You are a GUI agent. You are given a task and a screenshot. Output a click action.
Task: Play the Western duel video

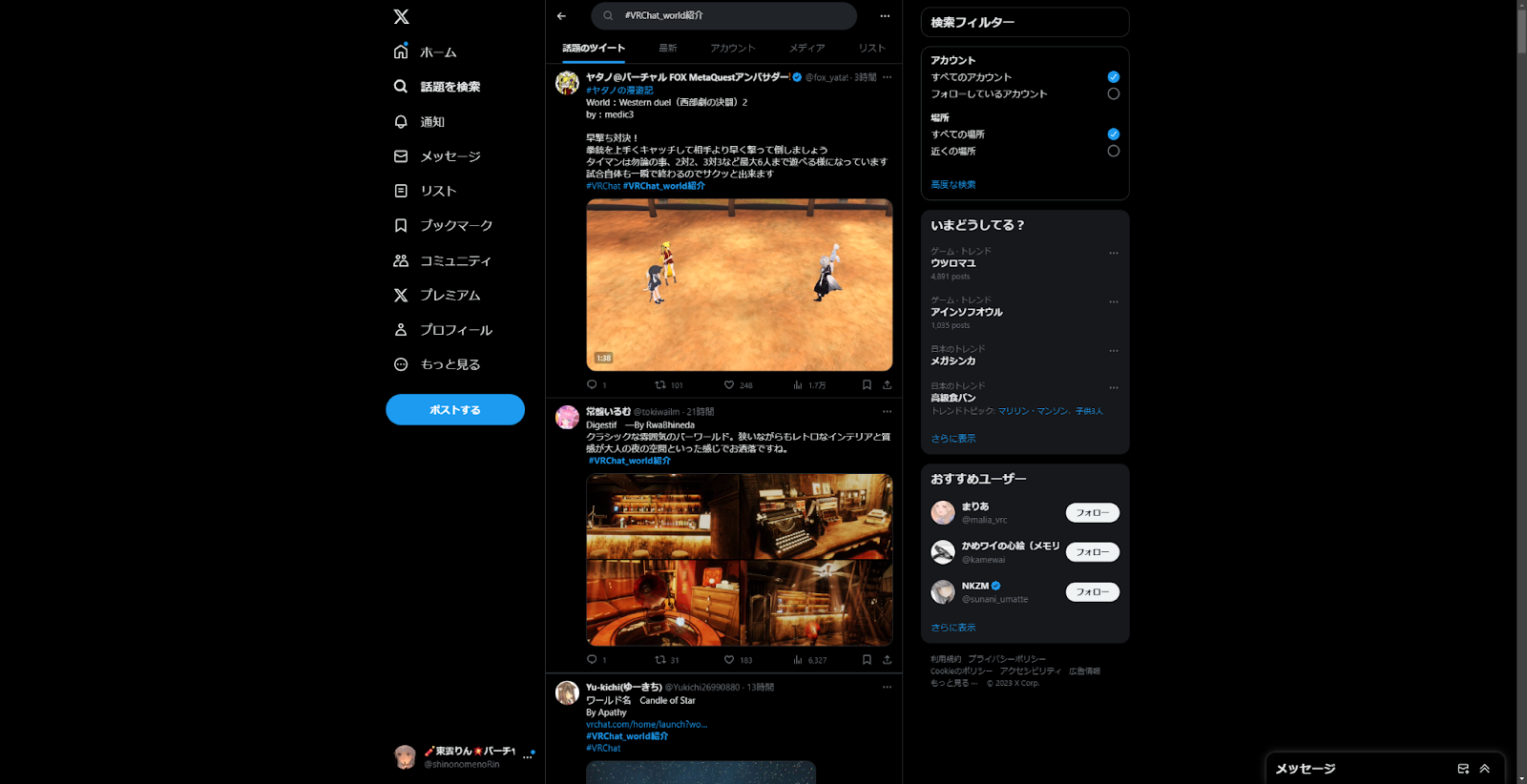(739, 285)
